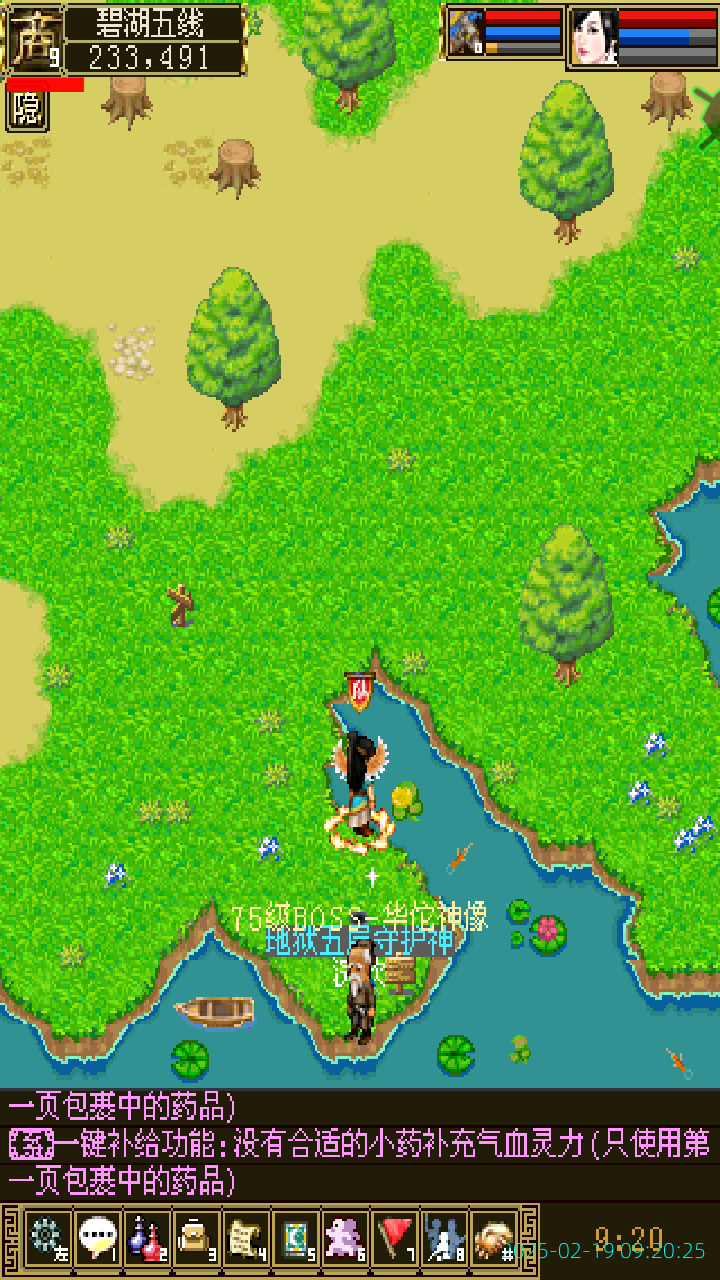Toggle the 隐 hide button
Screen dimensions: 720x1280
tap(27, 110)
